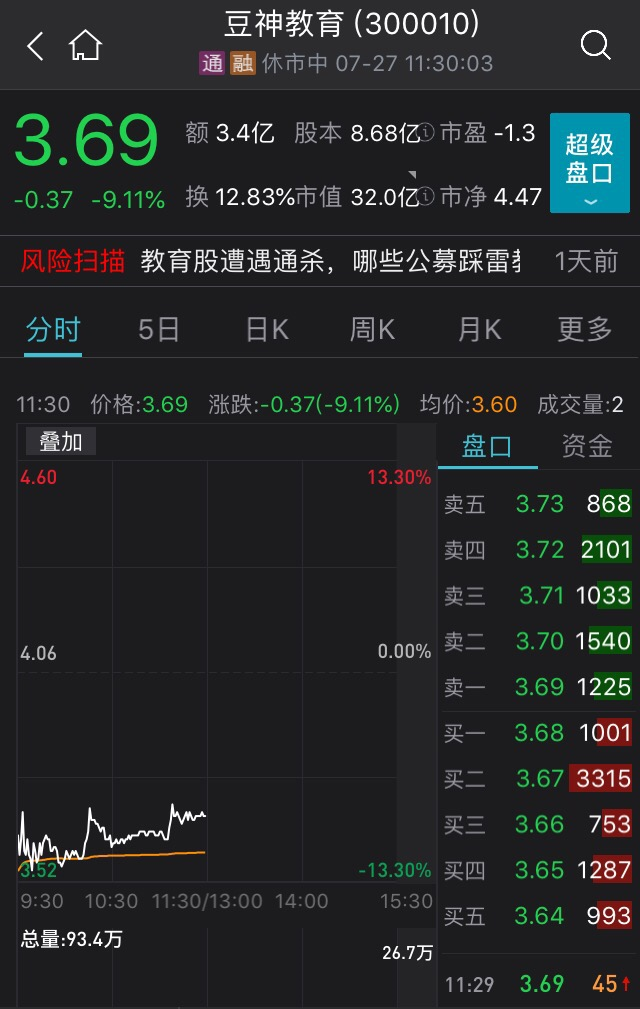Select the 盘口 order book tab
This screenshot has height=1009, width=640.
pyautogui.click(x=487, y=446)
